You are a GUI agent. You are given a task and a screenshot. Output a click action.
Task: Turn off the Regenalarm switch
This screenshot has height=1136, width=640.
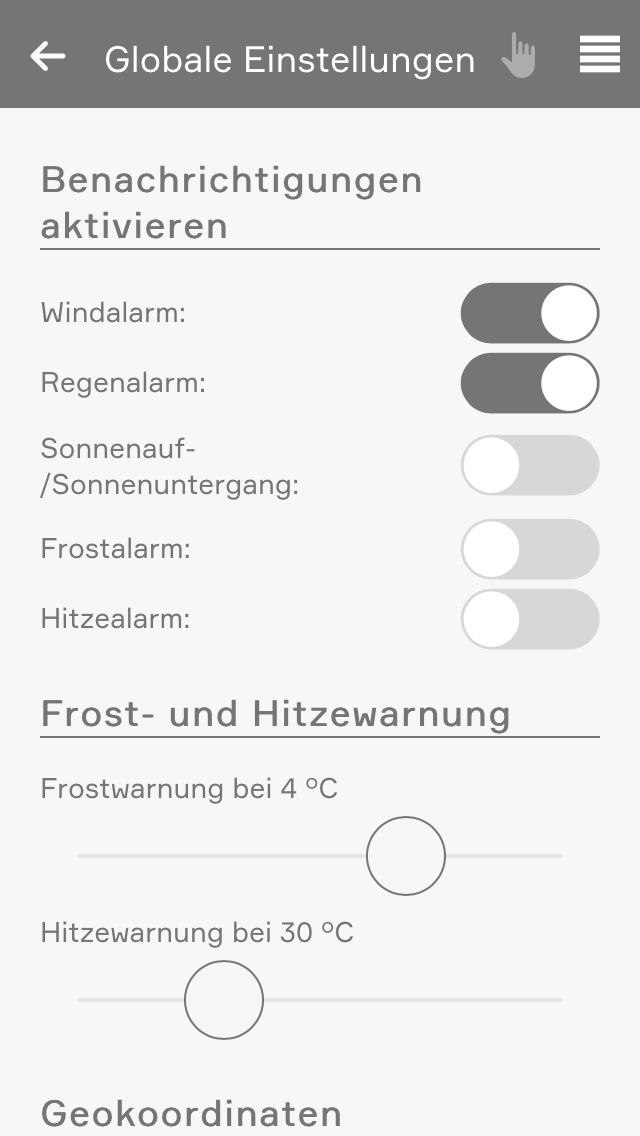tap(529, 383)
